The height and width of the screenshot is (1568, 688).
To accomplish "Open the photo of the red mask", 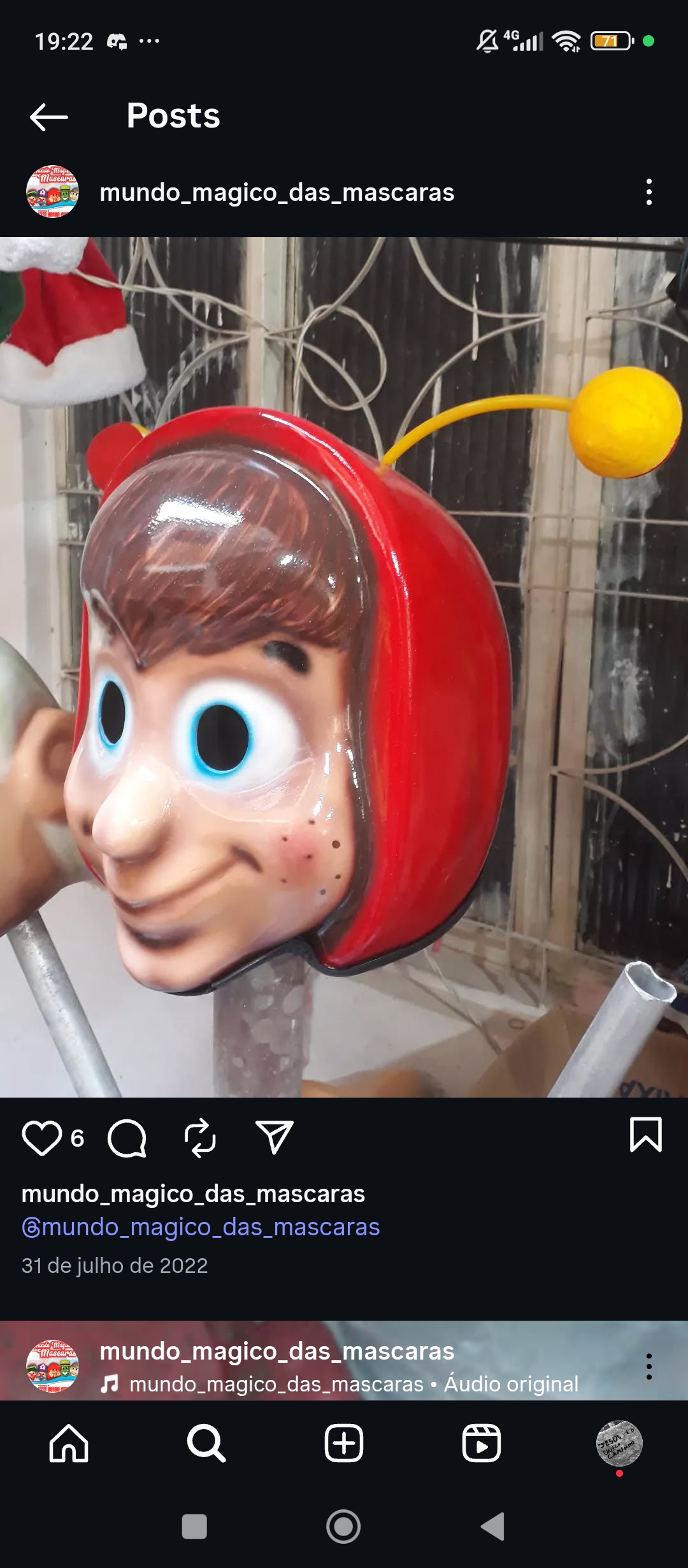I will 344,667.
